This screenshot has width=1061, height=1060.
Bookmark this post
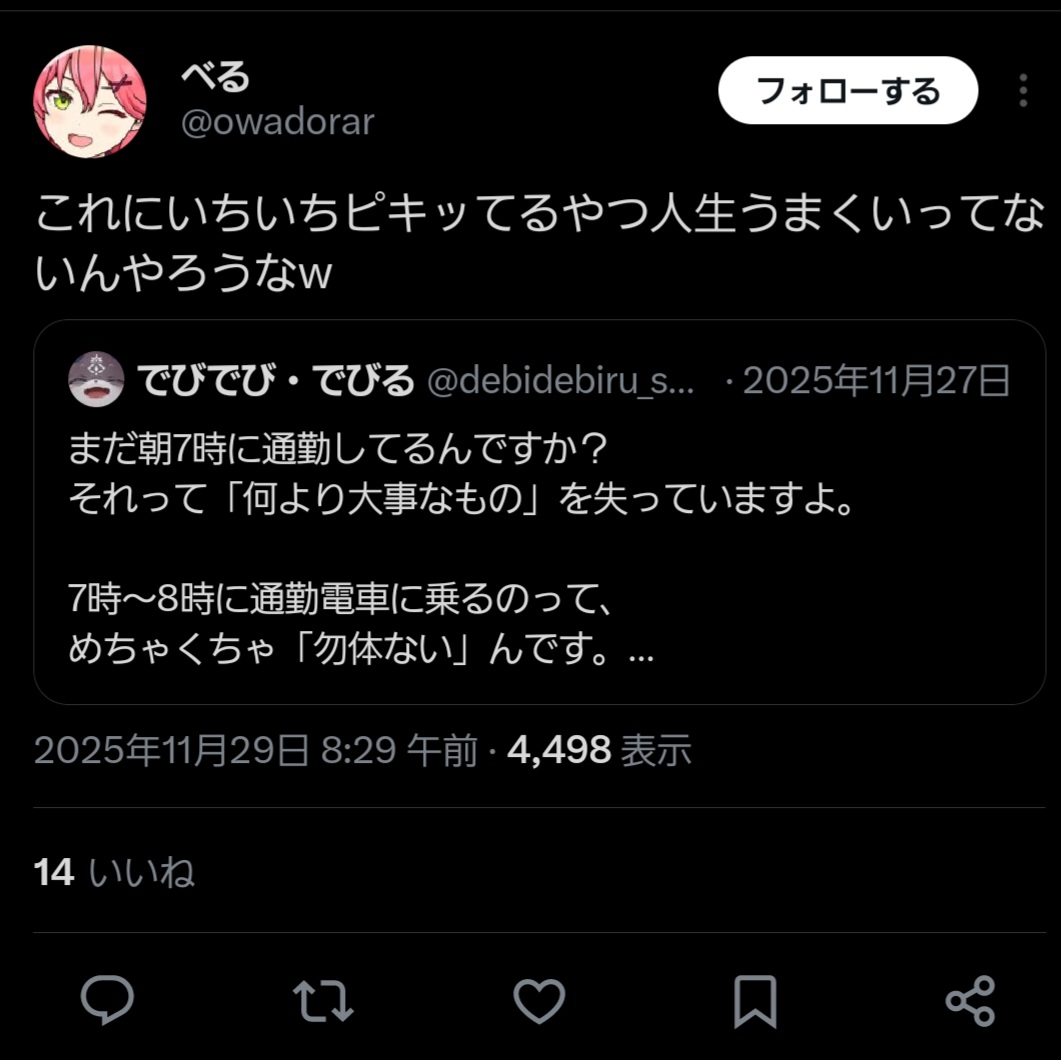coord(755,1000)
